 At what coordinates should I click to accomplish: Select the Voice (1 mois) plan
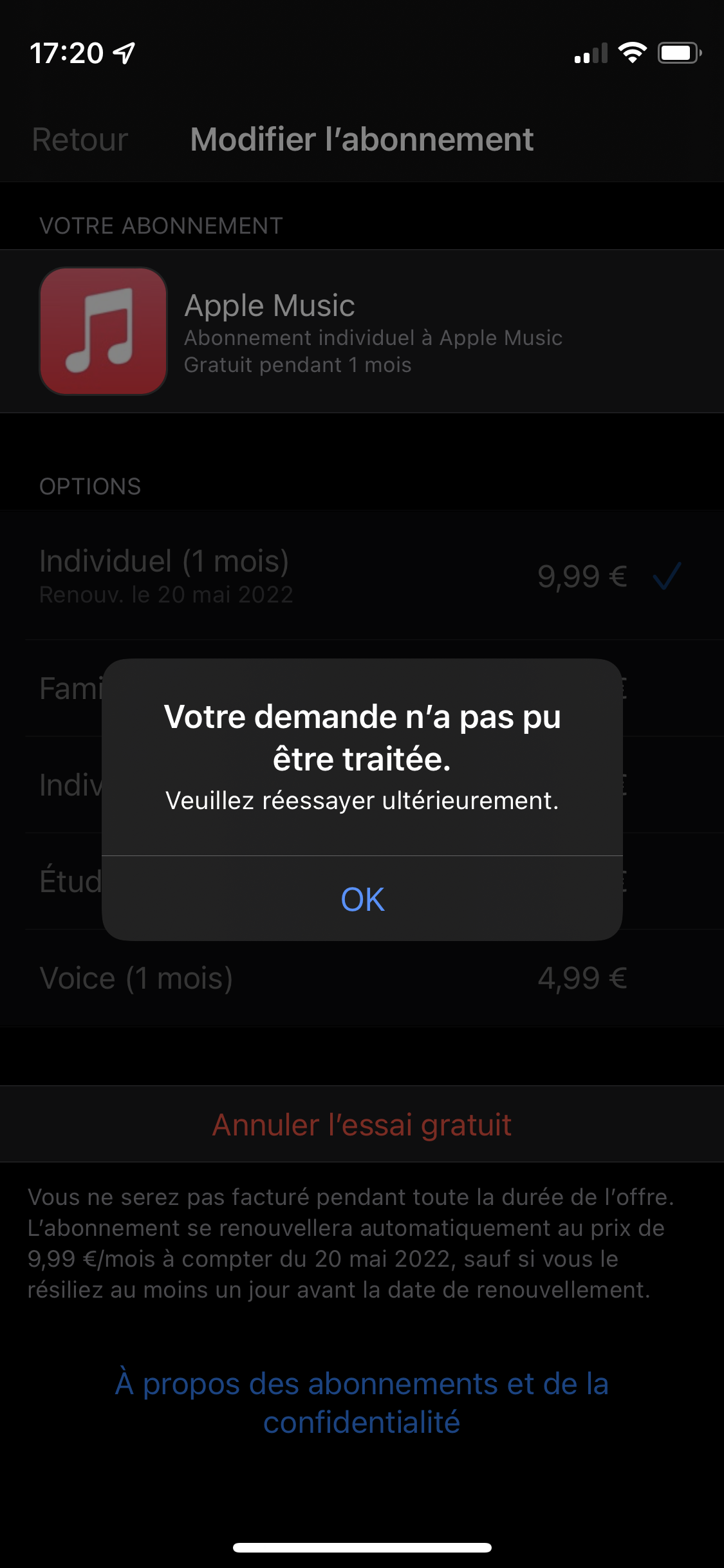coord(362,978)
